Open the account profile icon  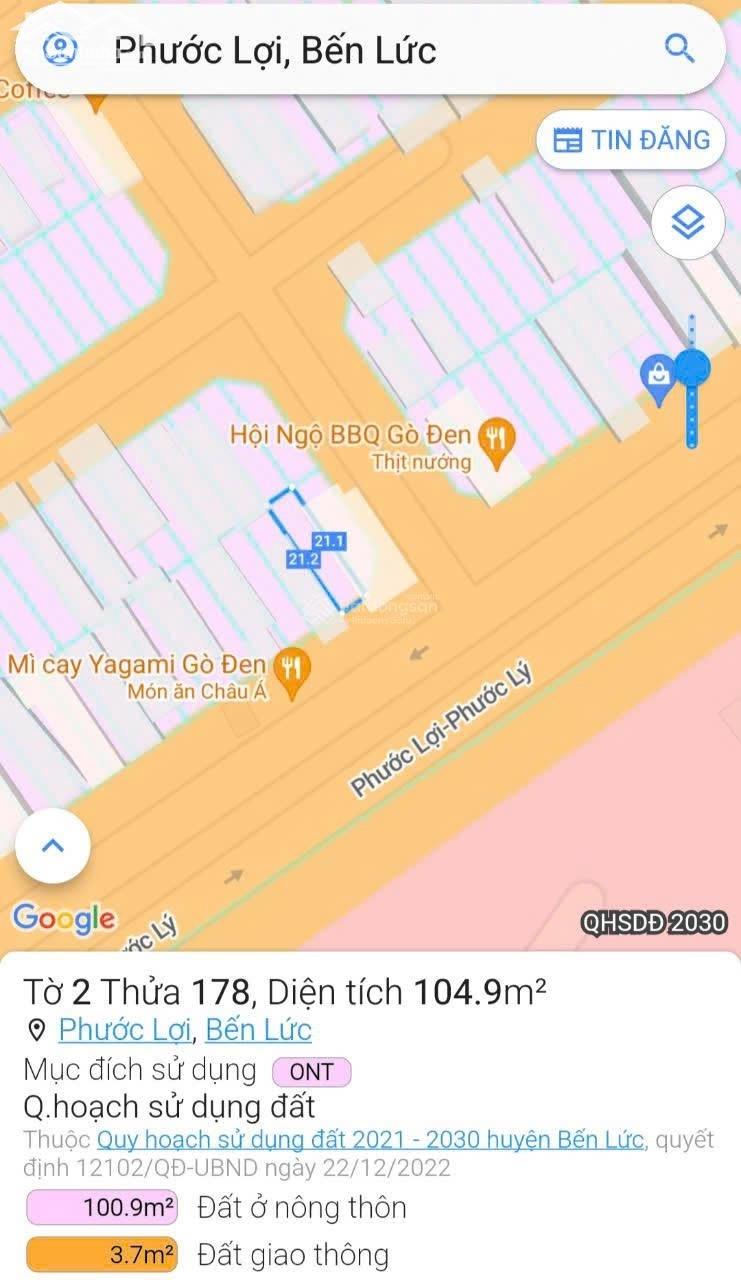coord(61,48)
